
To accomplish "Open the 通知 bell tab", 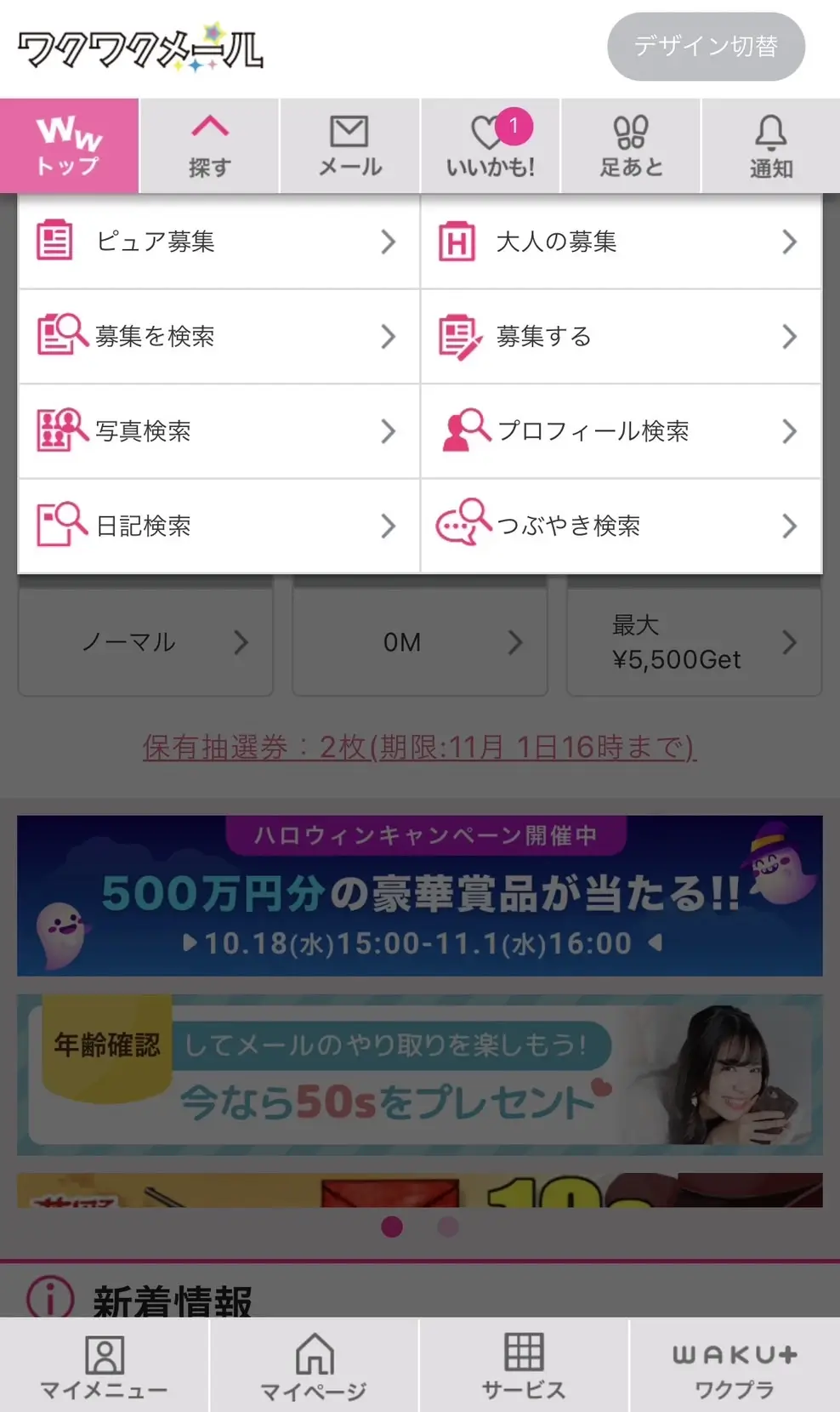I will (x=770, y=145).
